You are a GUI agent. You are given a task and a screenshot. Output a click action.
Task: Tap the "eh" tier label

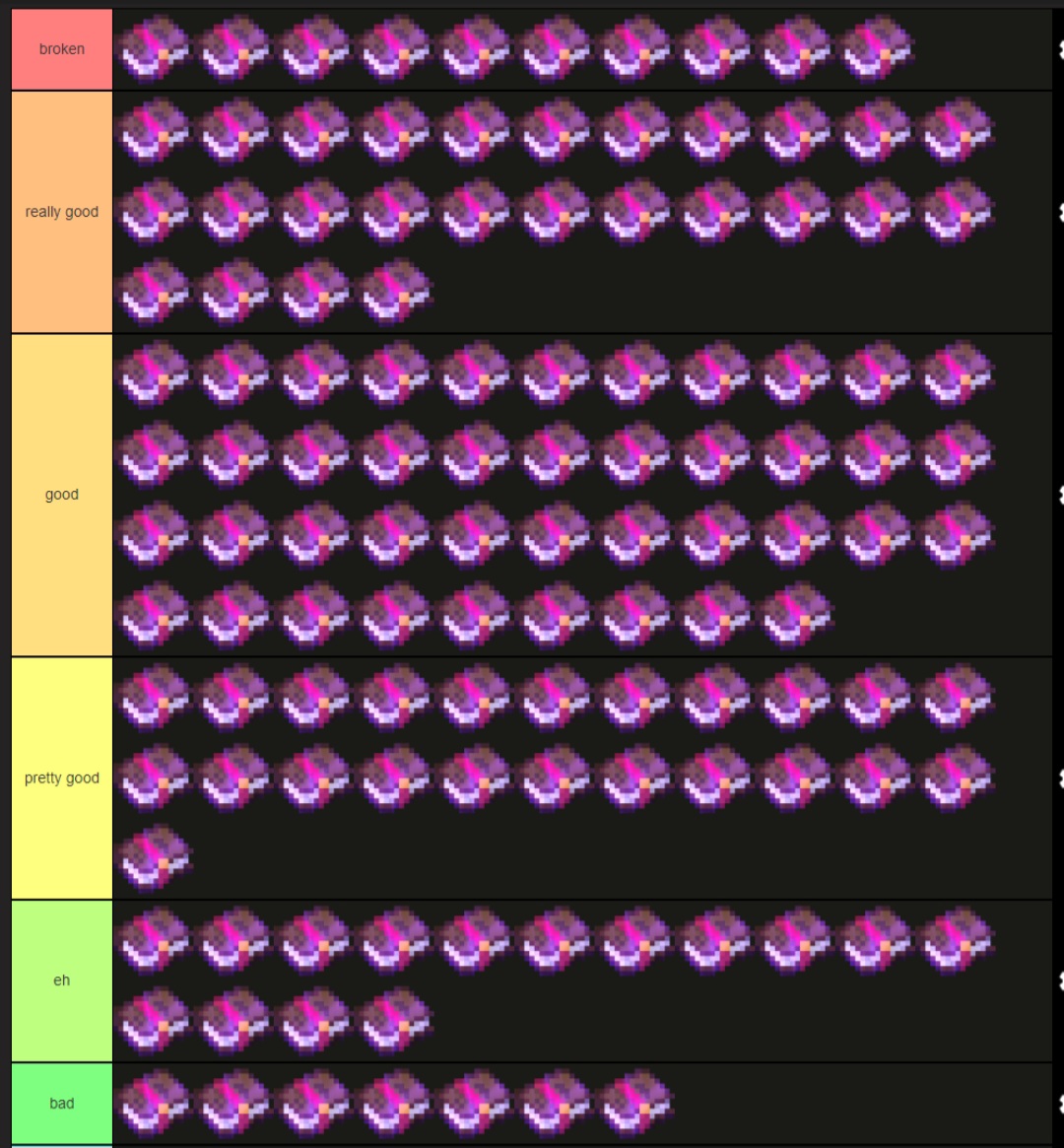tap(62, 980)
